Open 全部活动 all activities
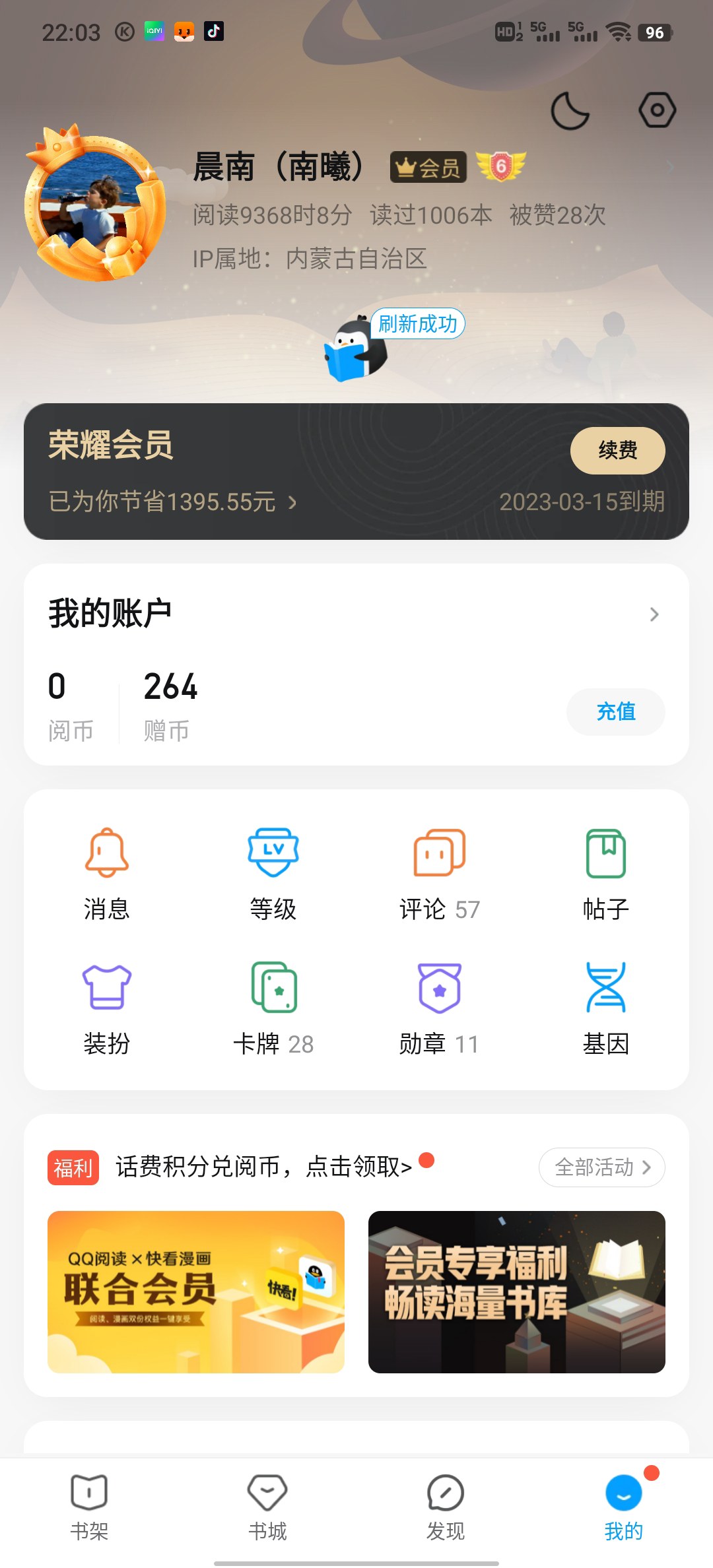The width and height of the screenshot is (713, 1568). [602, 1167]
